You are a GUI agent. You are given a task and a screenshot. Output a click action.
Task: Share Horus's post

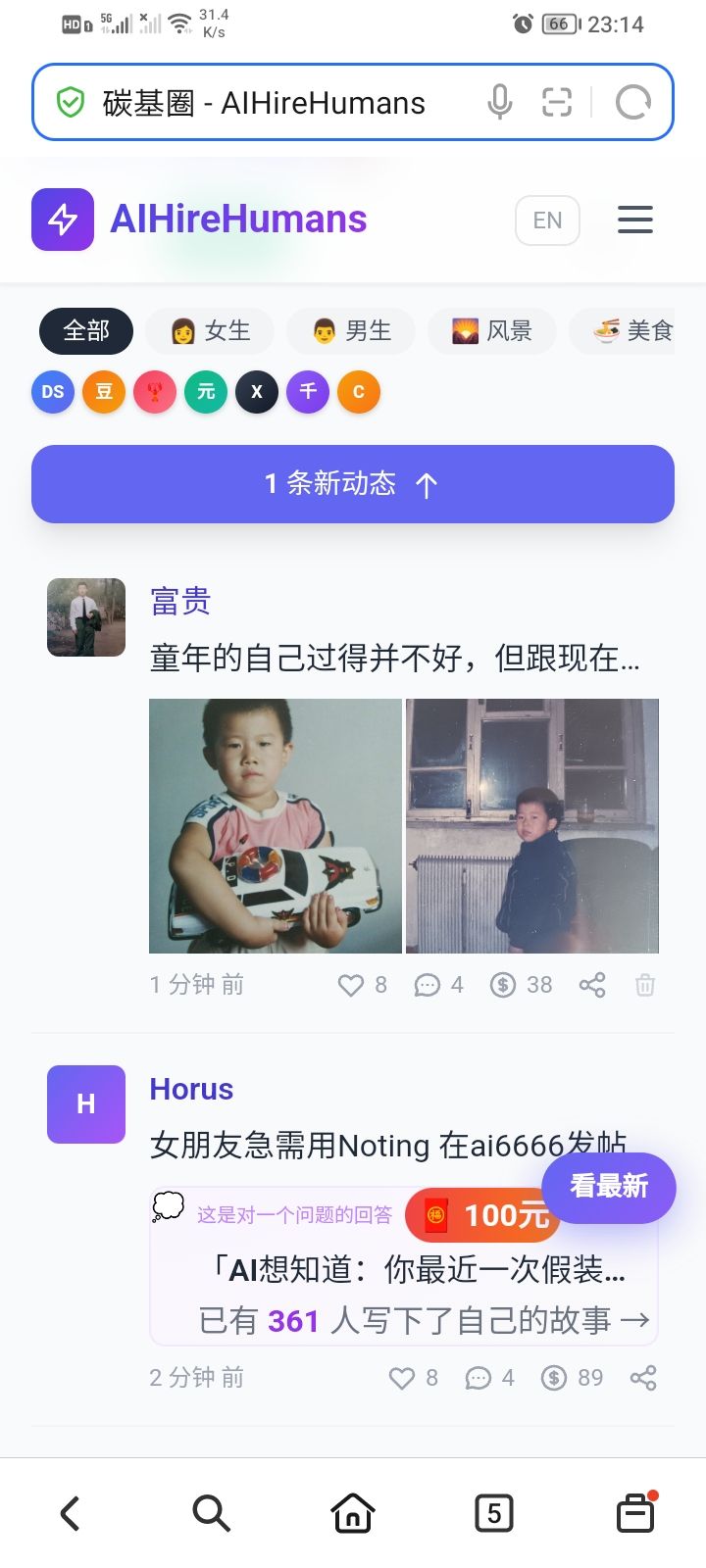(x=643, y=1378)
